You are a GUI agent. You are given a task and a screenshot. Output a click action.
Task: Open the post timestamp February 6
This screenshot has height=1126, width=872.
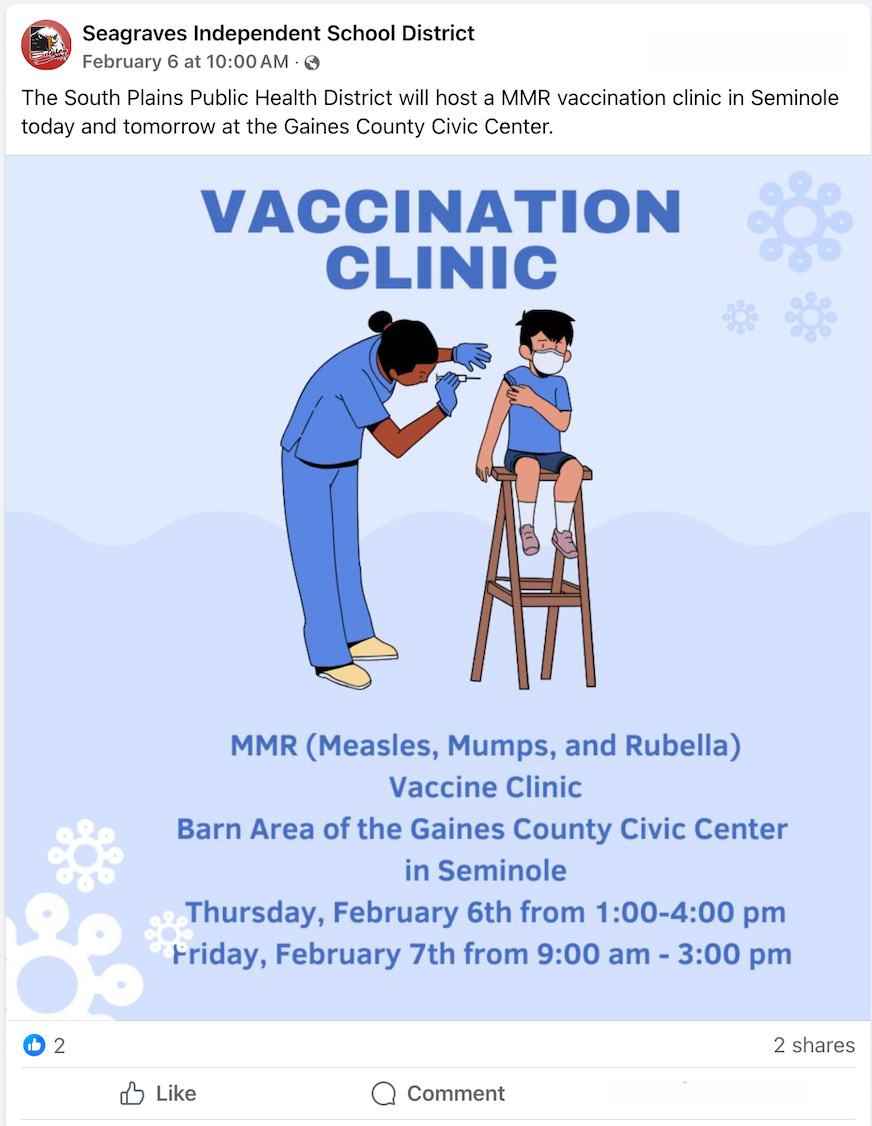(184, 62)
